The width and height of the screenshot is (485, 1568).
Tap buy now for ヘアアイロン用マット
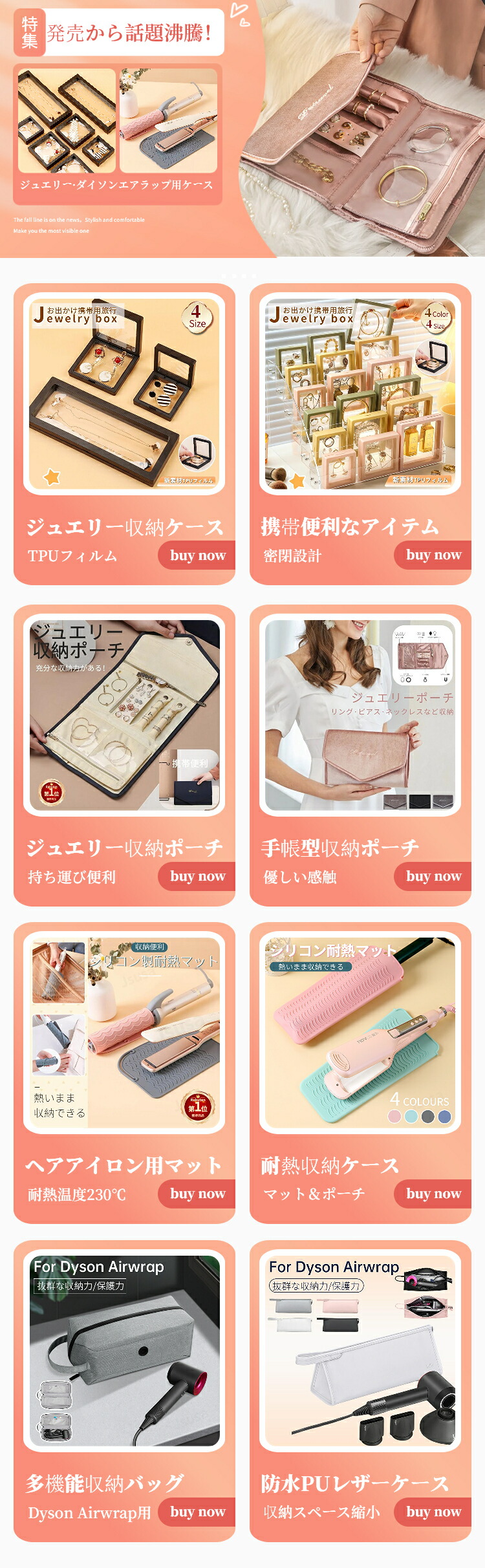197,1194
